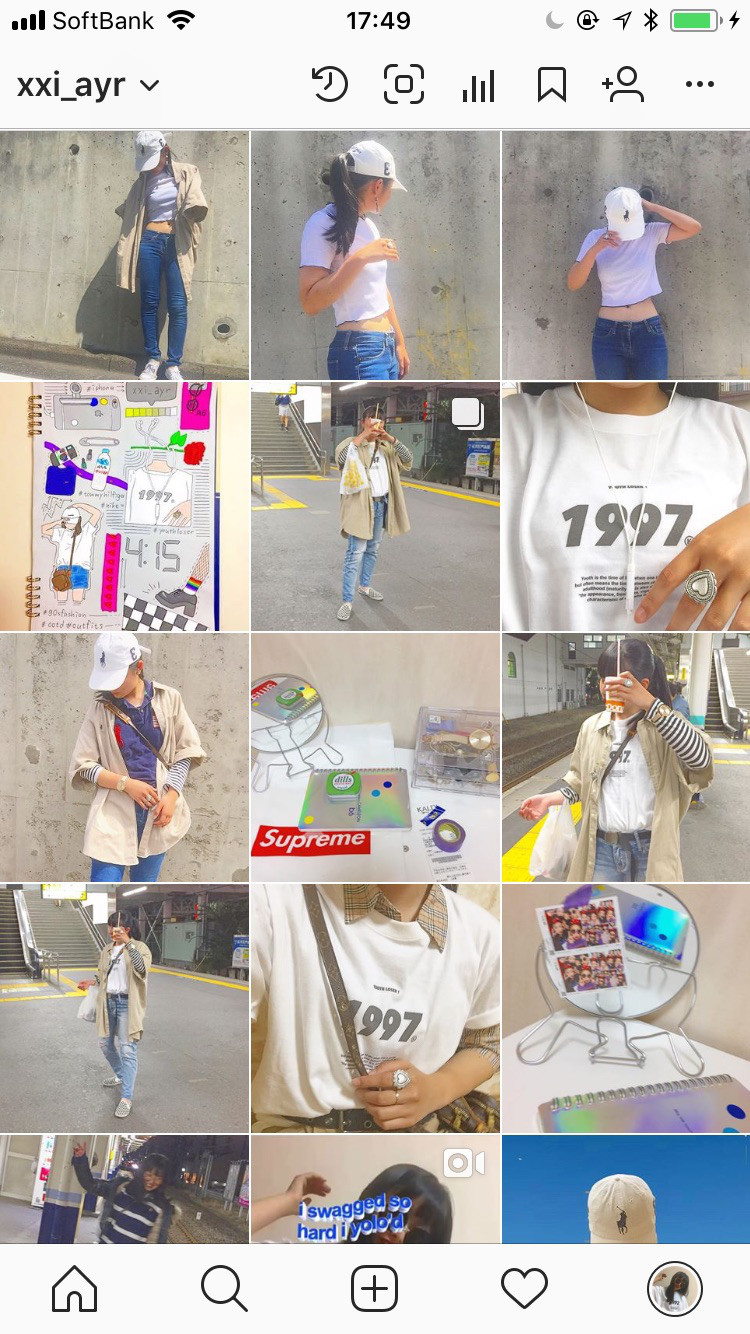Image resolution: width=750 pixels, height=1334 pixels.
Task: Create a new post
Action: (375, 1289)
